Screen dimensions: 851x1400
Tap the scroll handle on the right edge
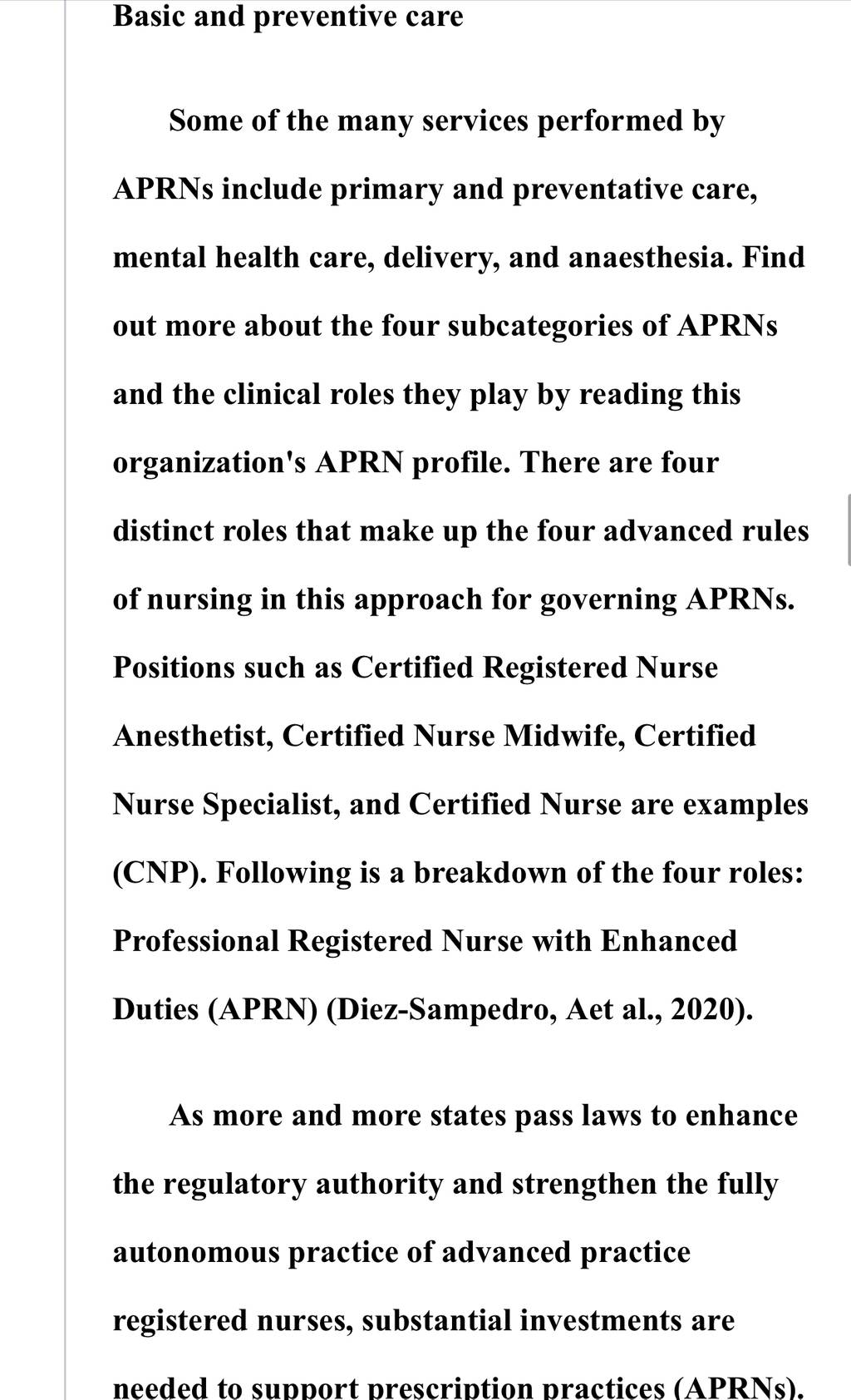(848, 530)
